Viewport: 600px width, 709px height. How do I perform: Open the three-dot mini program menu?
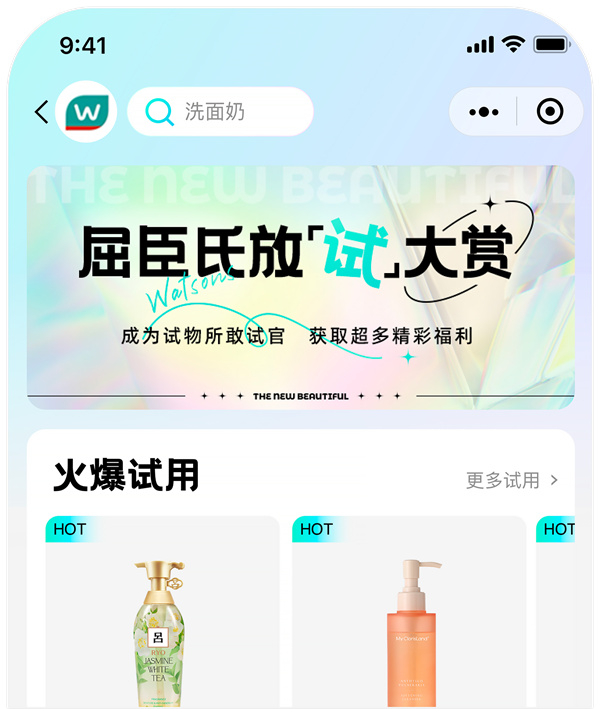click(x=483, y=112)
